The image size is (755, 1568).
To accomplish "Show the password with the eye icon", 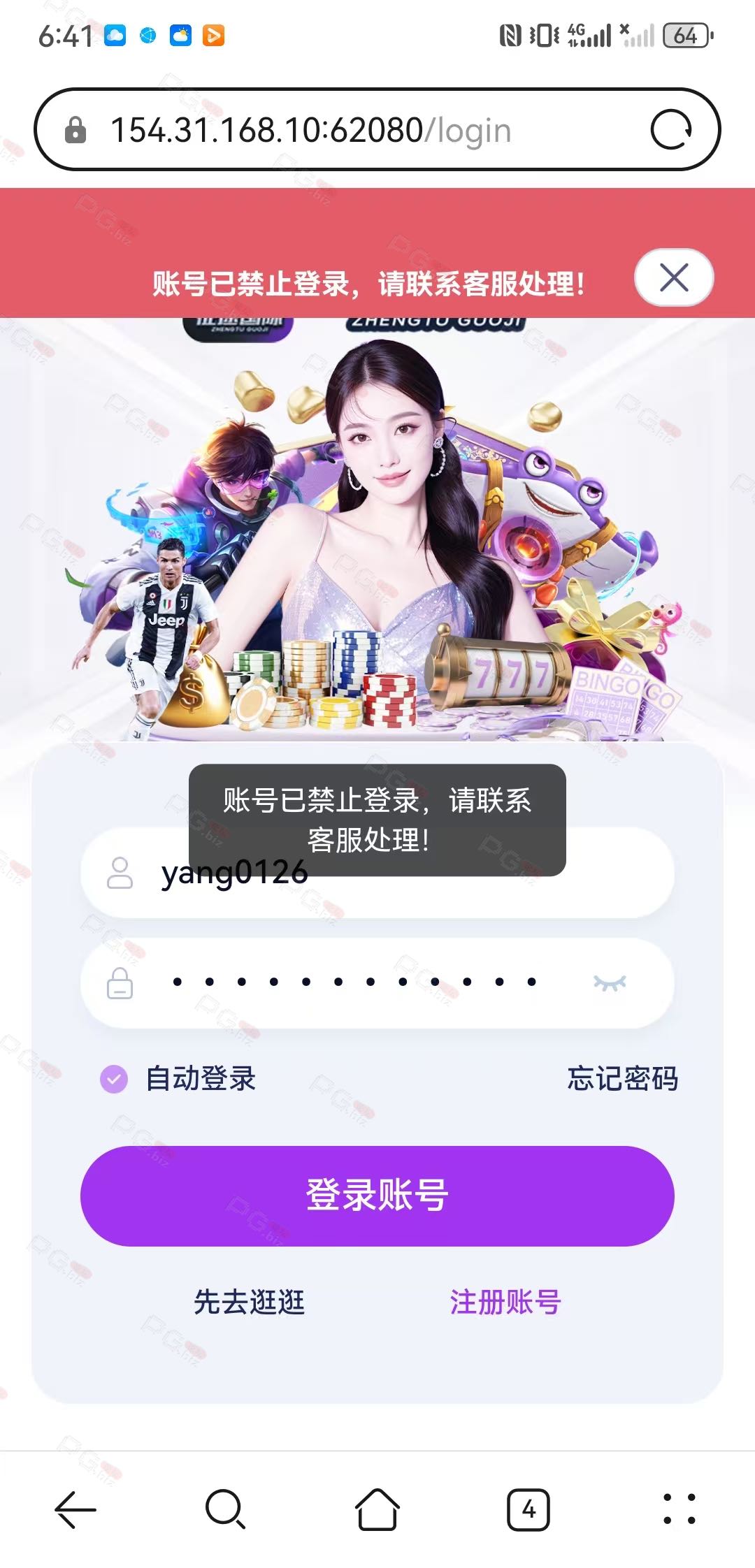I will pyautogui.click(x=610, y=983).
